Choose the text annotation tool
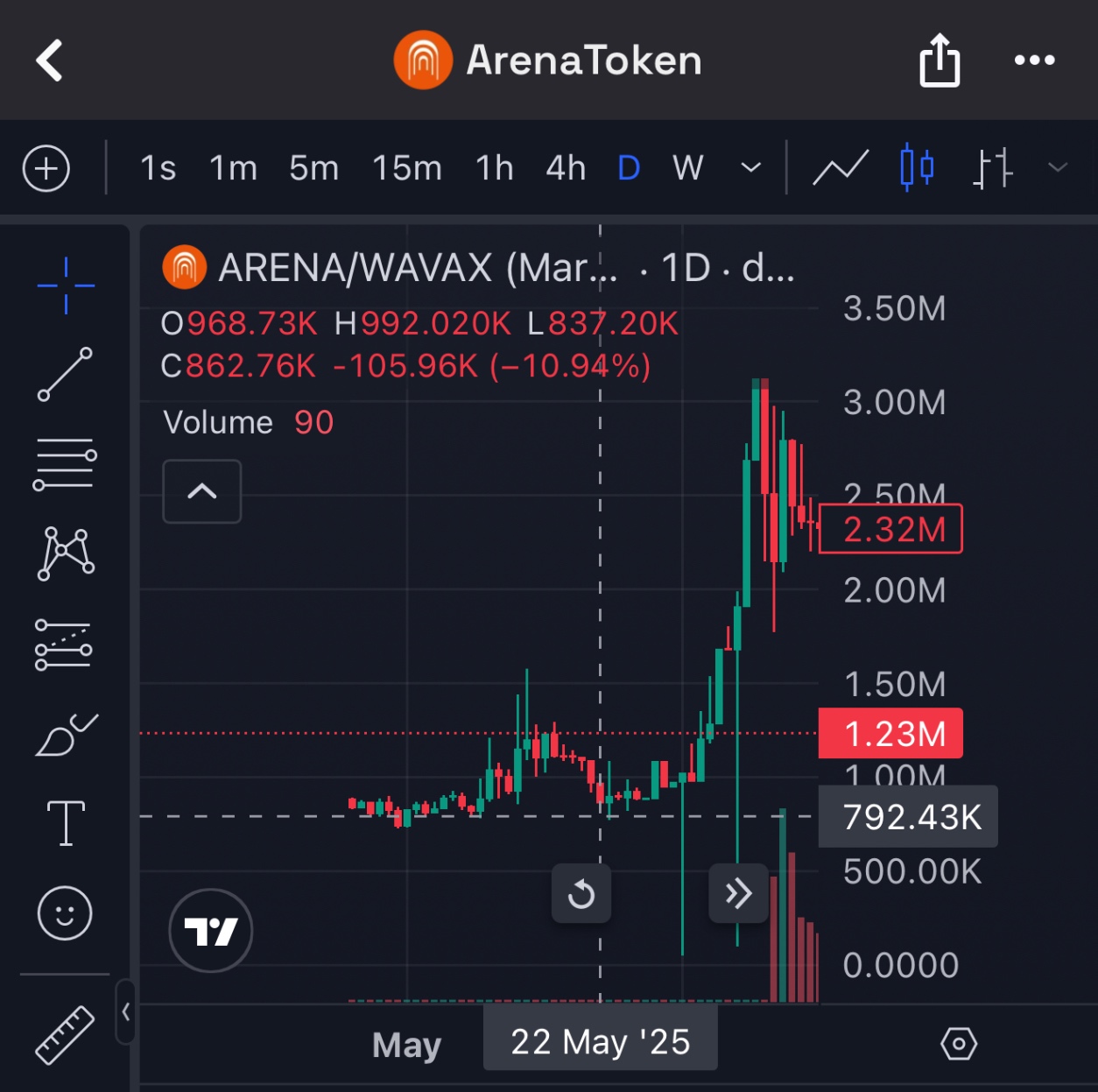 65,823
